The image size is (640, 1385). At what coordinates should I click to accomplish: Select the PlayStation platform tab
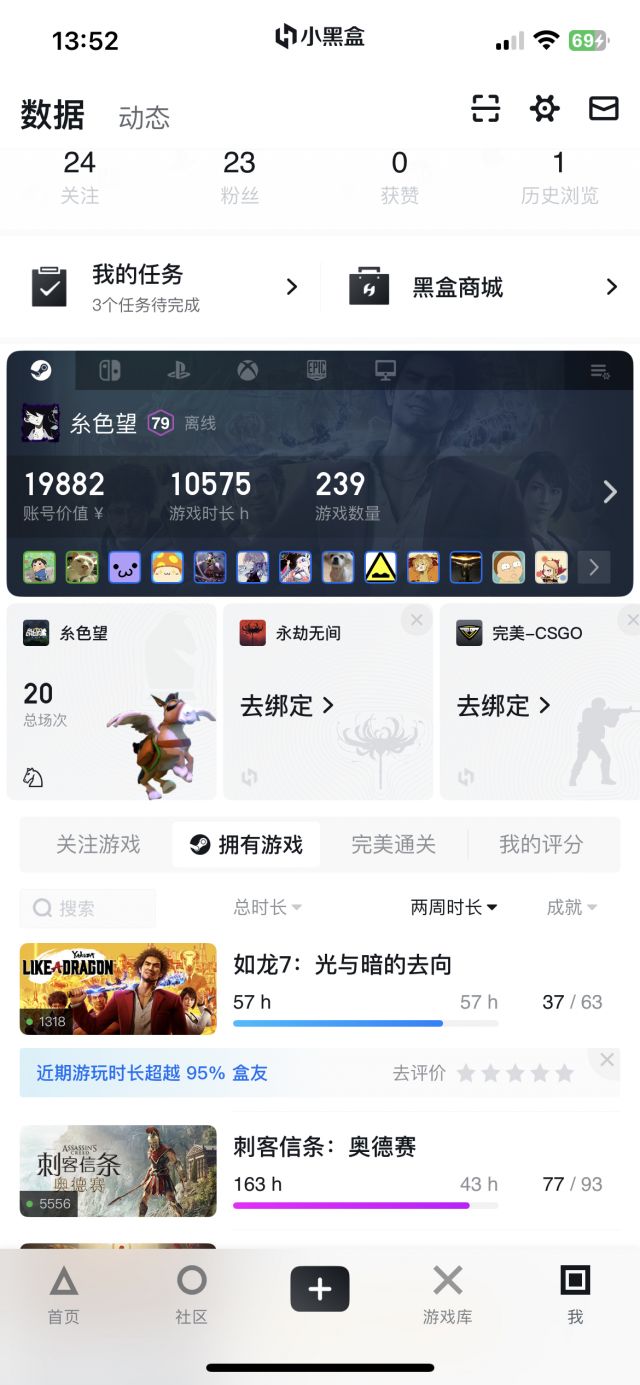(178, 371)
